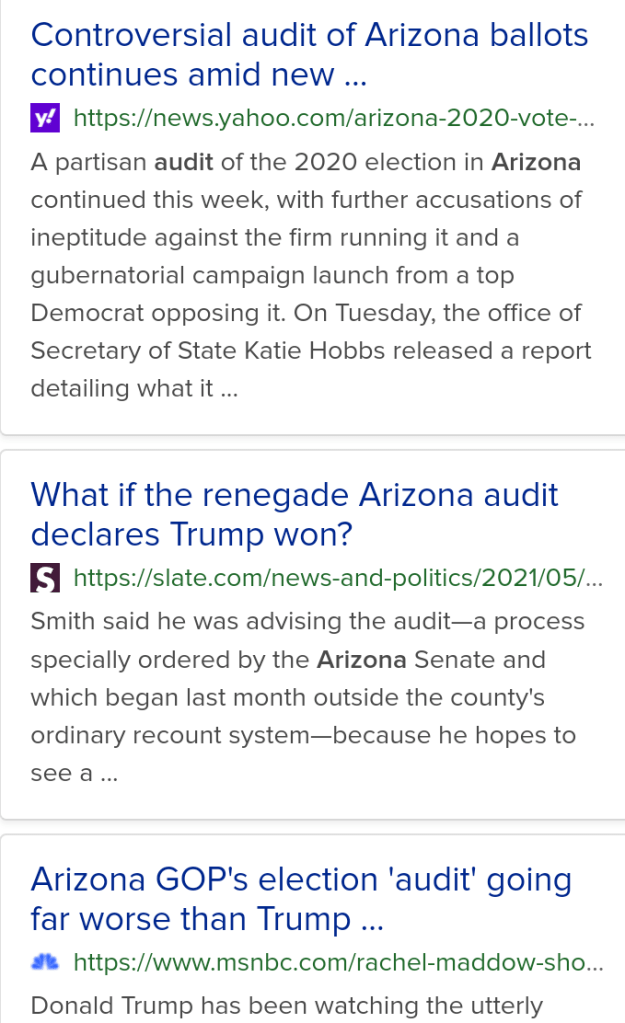
Task: Visit the msnbc.com URL link
Action: (338, 962)
